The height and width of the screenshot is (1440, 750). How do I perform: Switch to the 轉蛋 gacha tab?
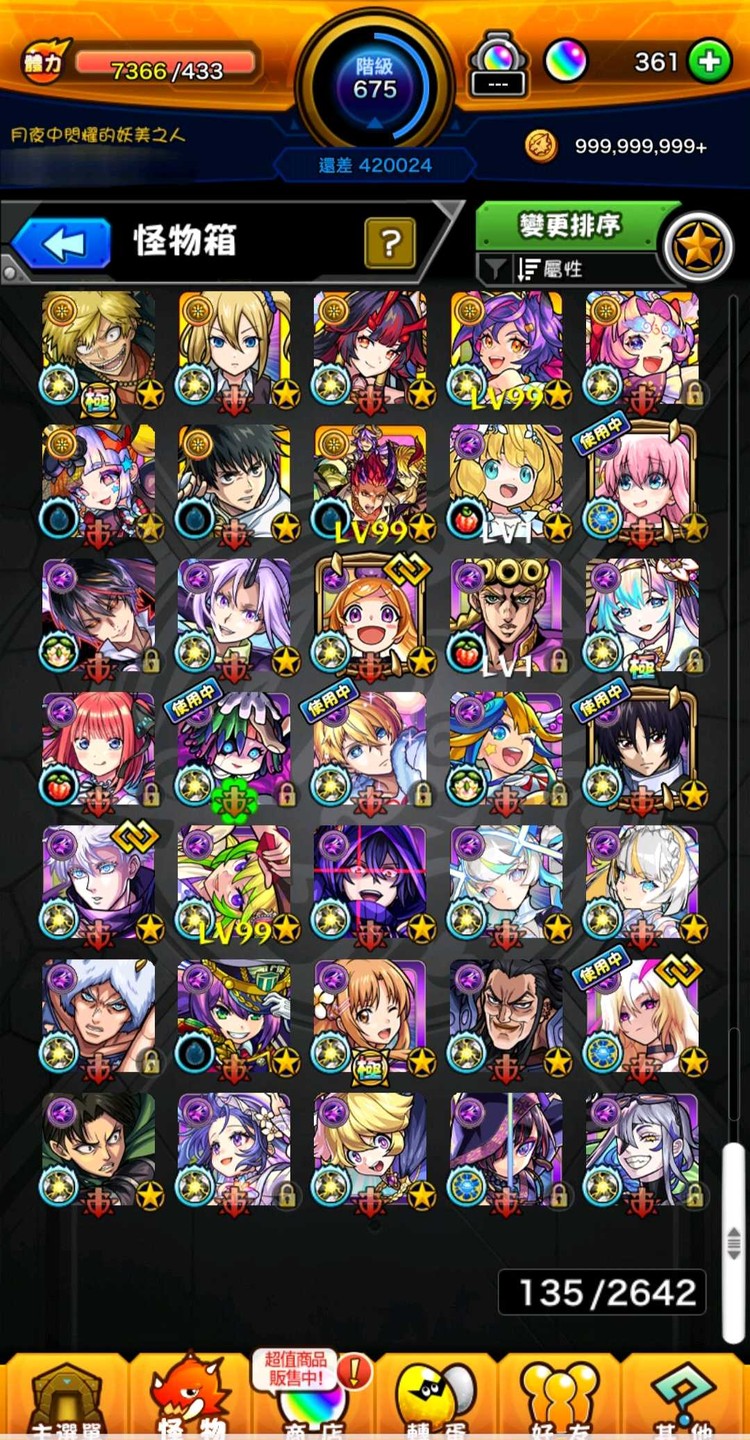click(435, 1398)
